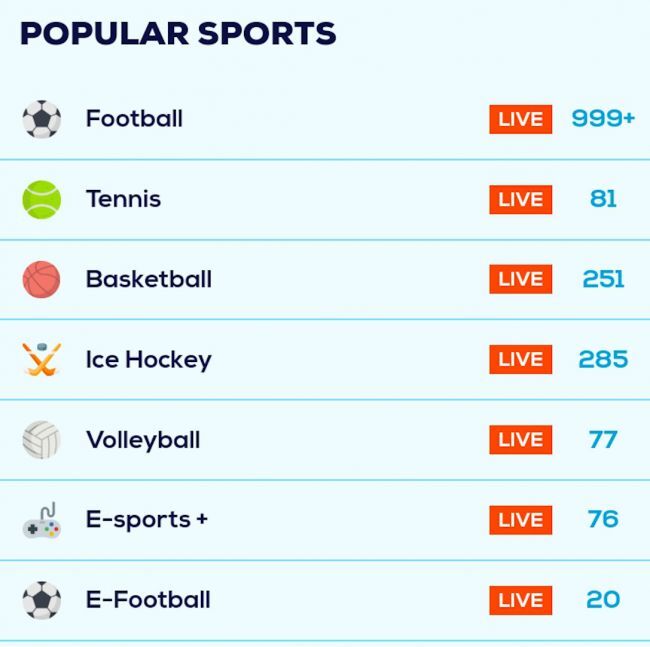Open the Football sport row
This screenshot has width=650, height=647.
coord(134,119)
